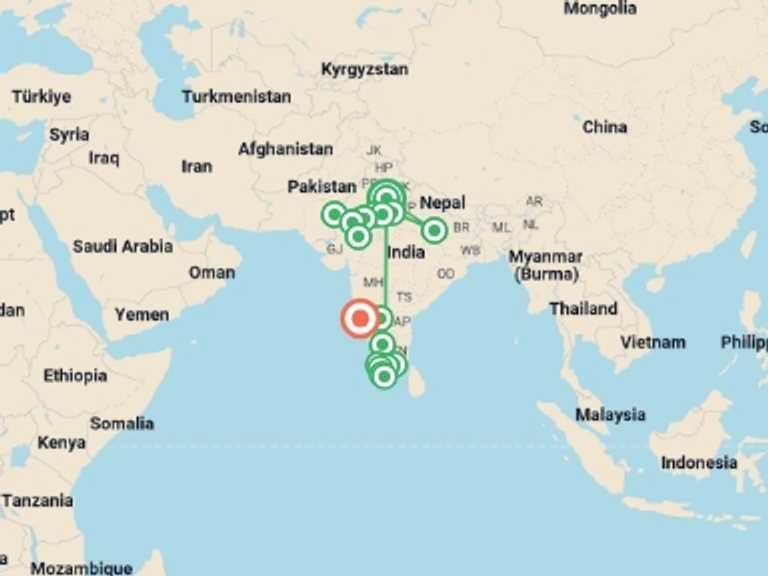Select the green trip marker below Nepal
The image size is (768, 576).
(x=433, y=230)
